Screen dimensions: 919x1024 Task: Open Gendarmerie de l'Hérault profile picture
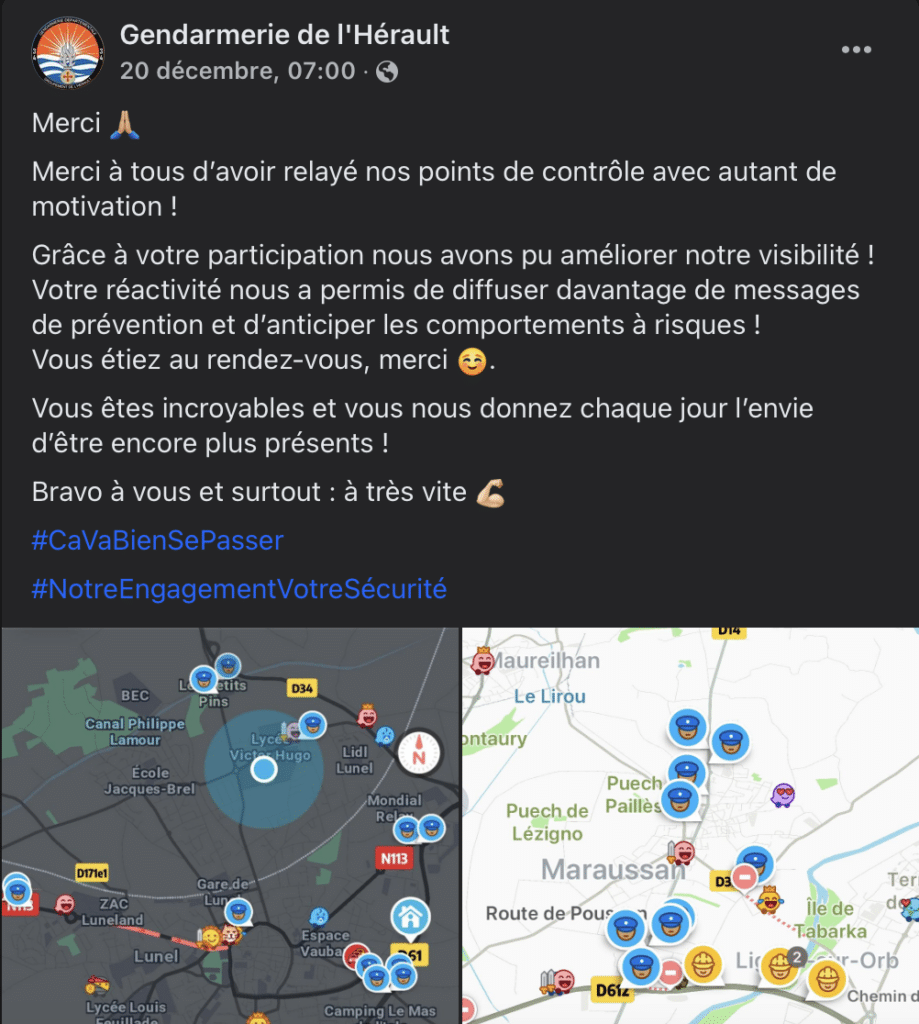[69, 52]
